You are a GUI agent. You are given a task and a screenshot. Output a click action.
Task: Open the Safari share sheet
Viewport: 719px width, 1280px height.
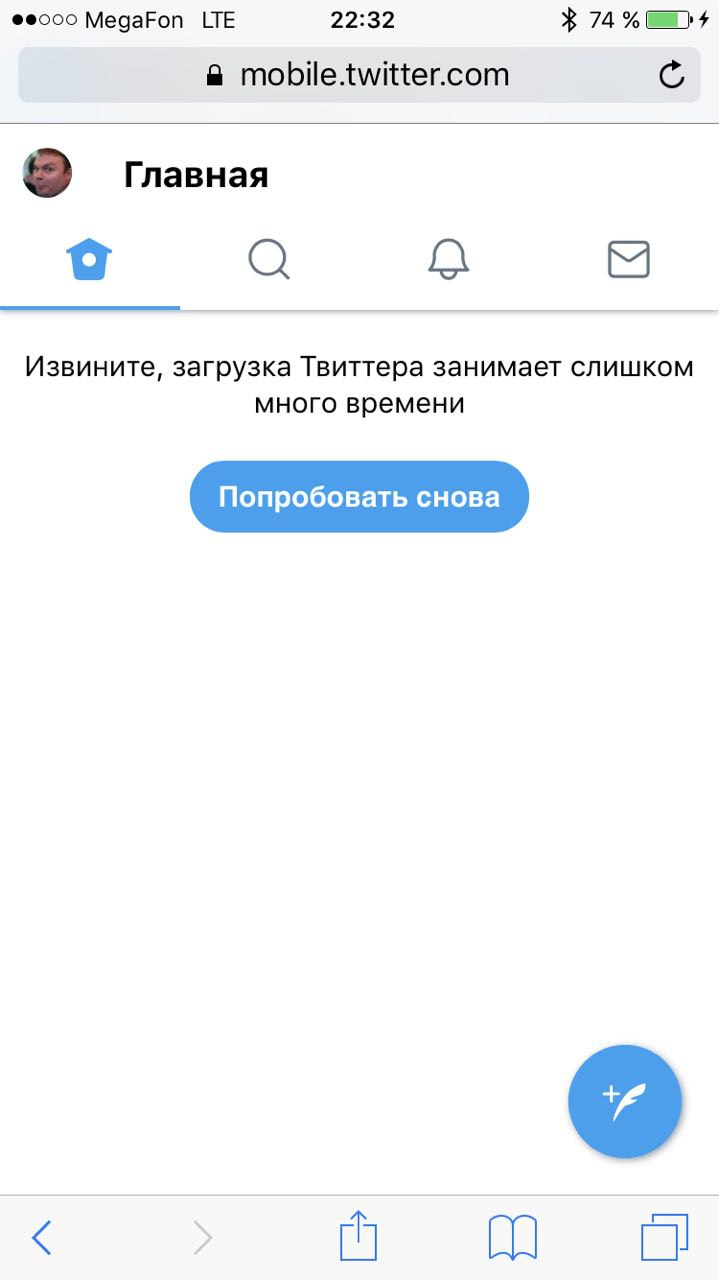coord(358,1237)
